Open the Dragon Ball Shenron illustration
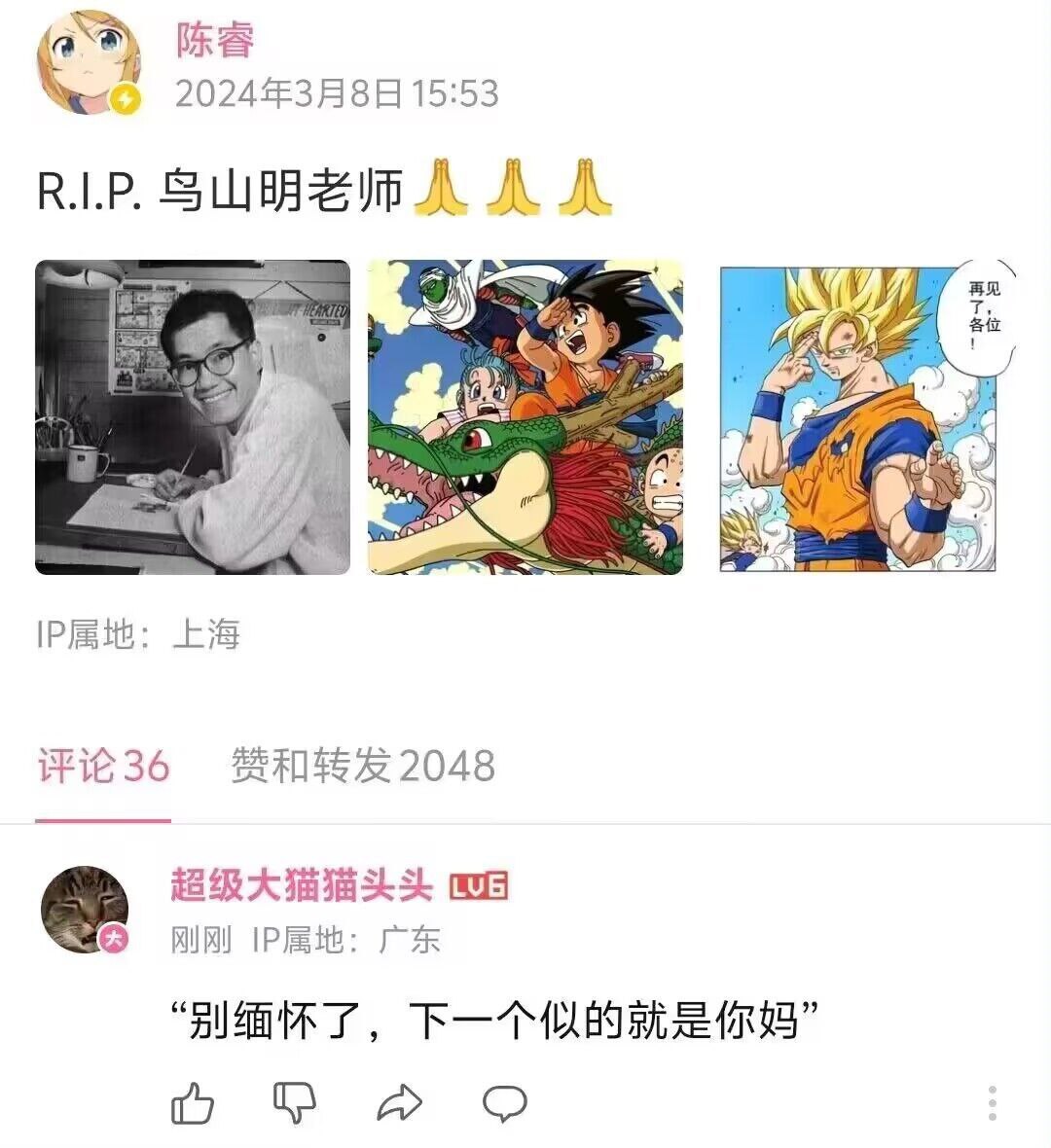 [525, 416]
